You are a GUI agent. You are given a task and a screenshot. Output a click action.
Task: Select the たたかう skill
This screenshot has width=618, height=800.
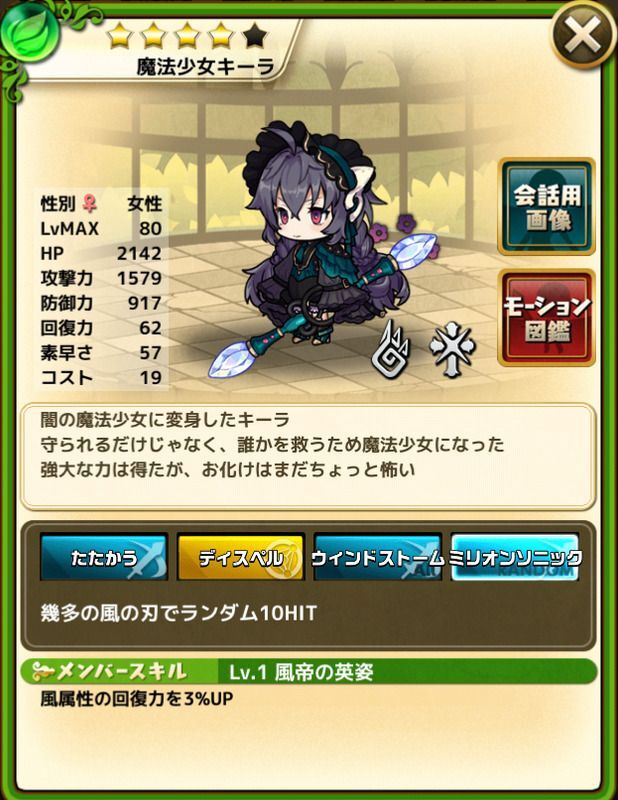tap(104, 558)
